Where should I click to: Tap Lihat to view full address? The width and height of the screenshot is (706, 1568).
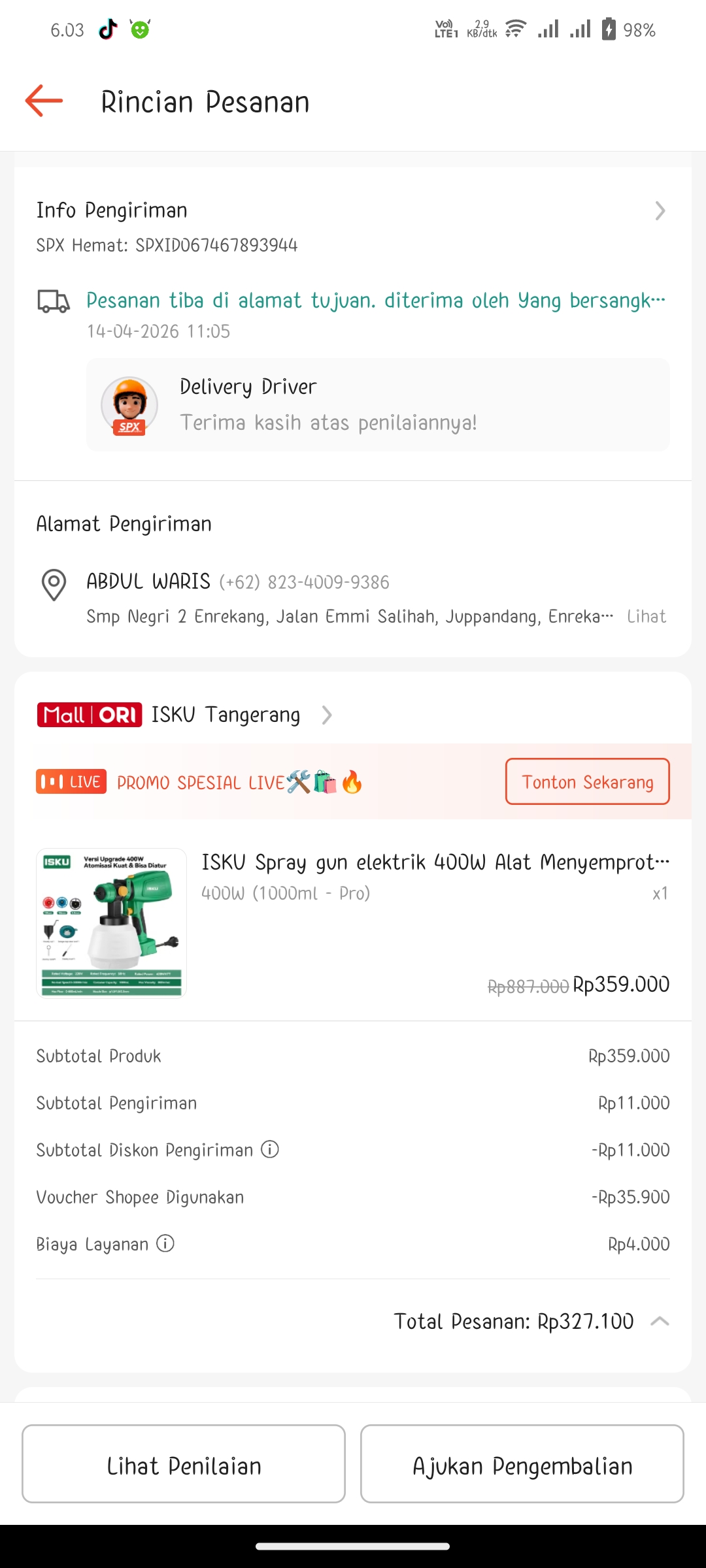point(646,616)
